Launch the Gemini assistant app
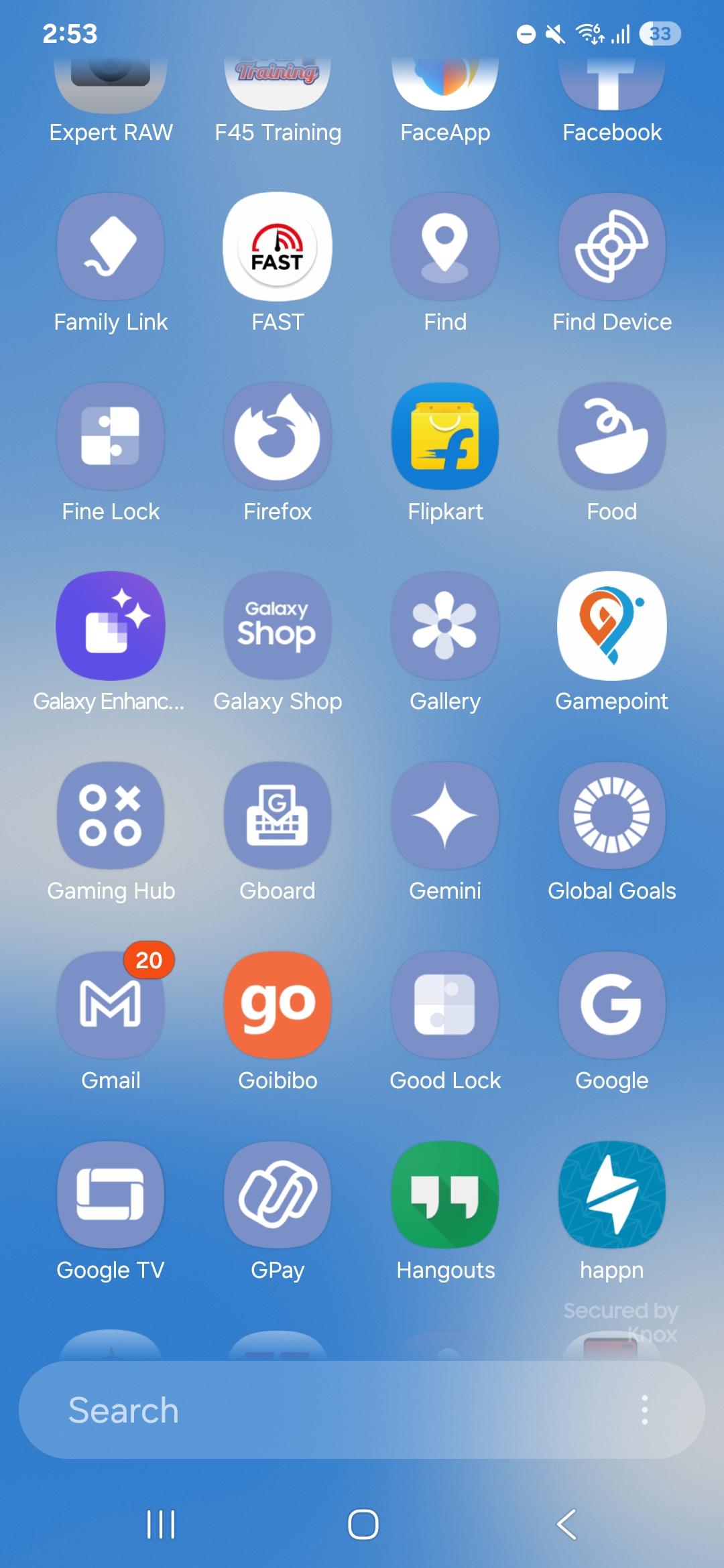This screenshot has width=724, height=1568. tap(445, 815)
